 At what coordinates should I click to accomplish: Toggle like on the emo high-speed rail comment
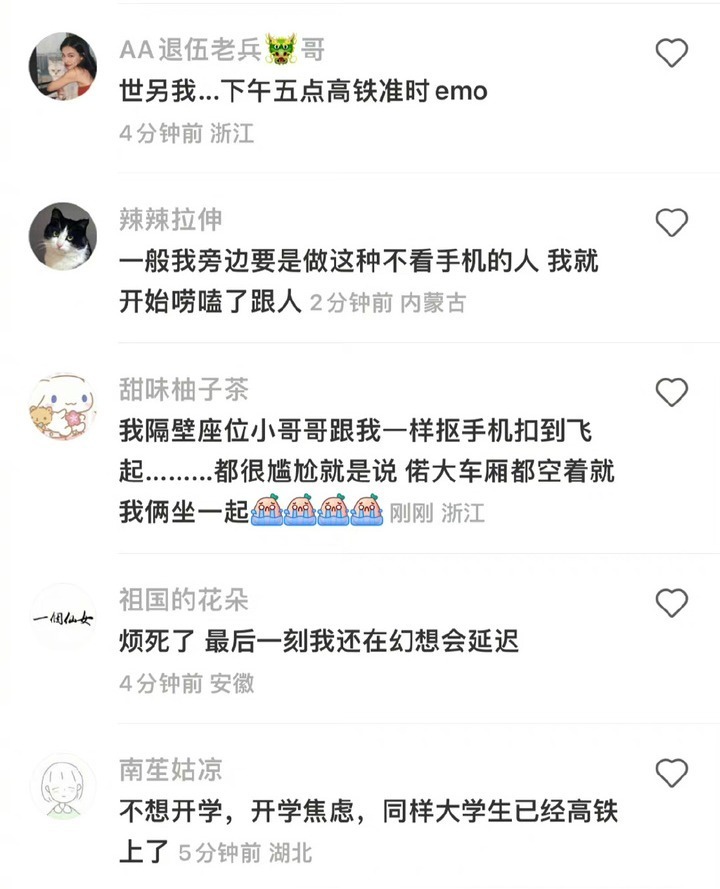(672, 52)
